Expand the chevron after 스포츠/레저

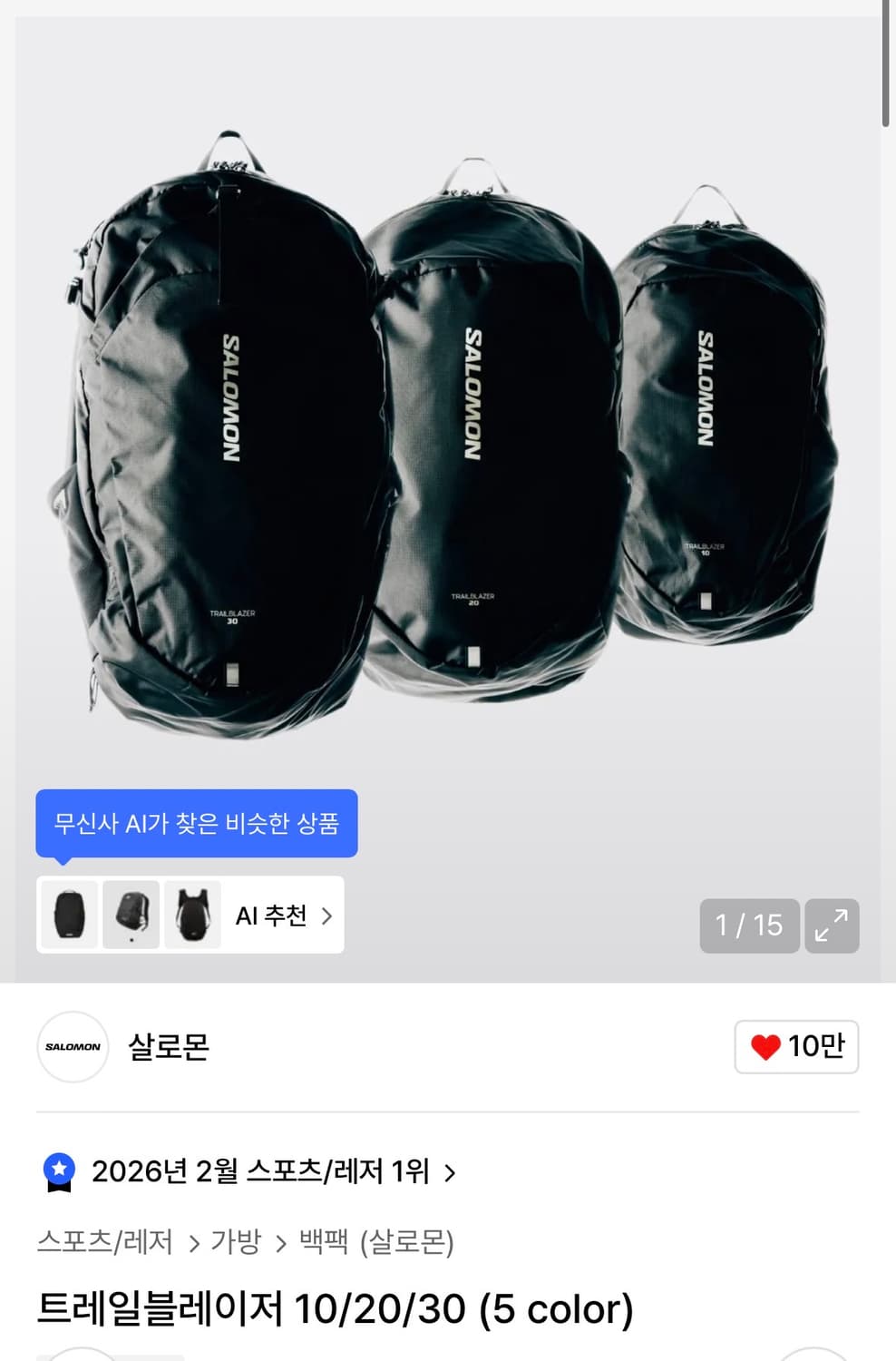point(196,1244)
